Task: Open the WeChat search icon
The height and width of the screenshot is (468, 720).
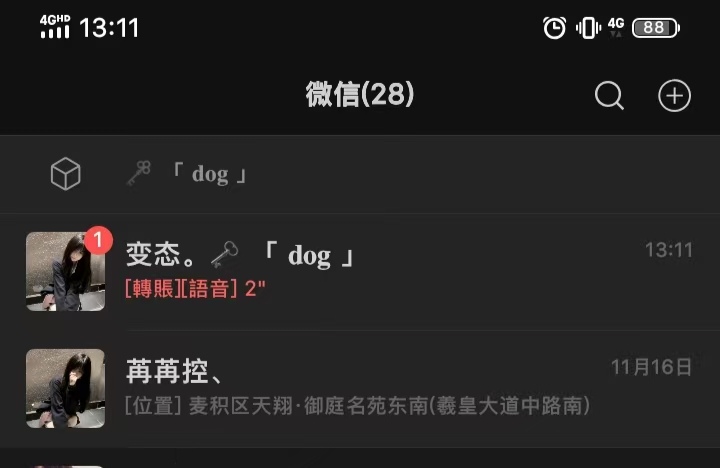Action: click(609, 96)
